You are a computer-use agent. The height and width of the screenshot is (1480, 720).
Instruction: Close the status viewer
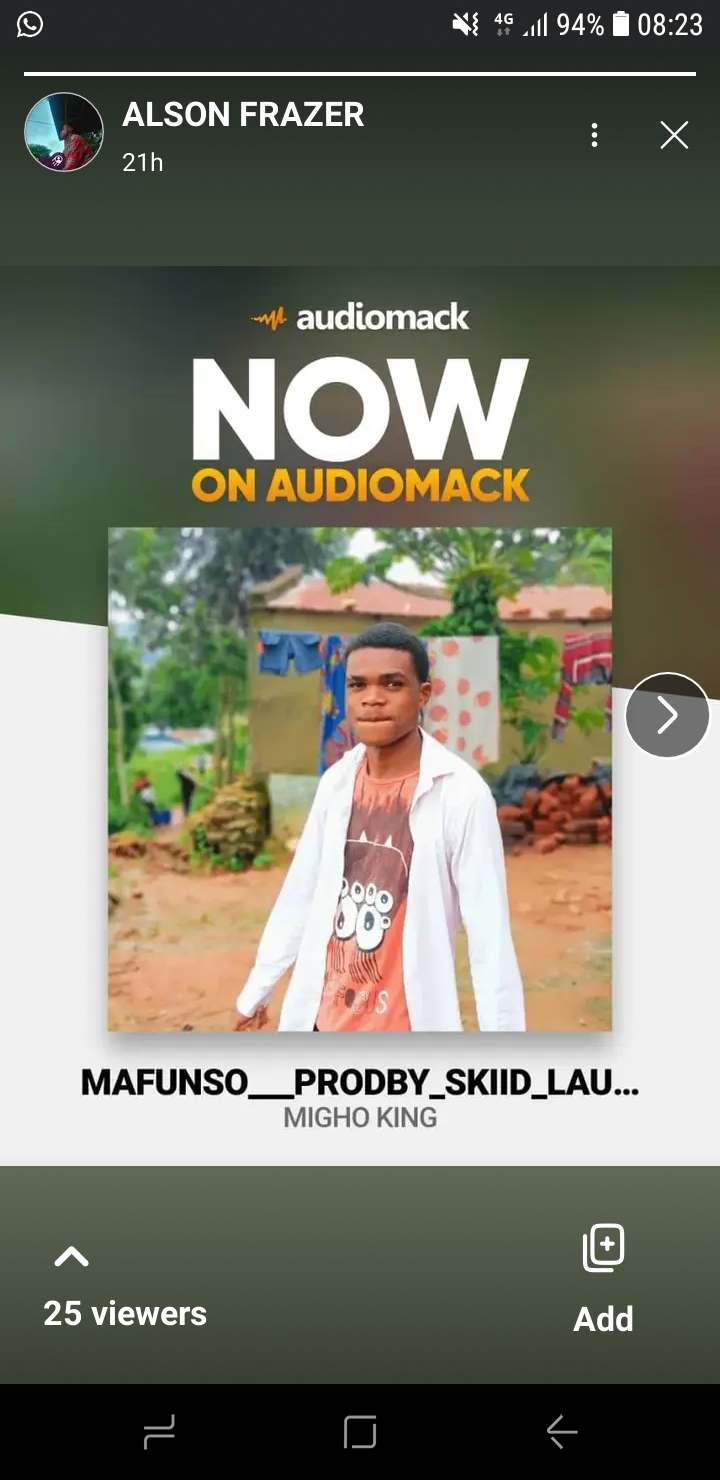[674, 135]
